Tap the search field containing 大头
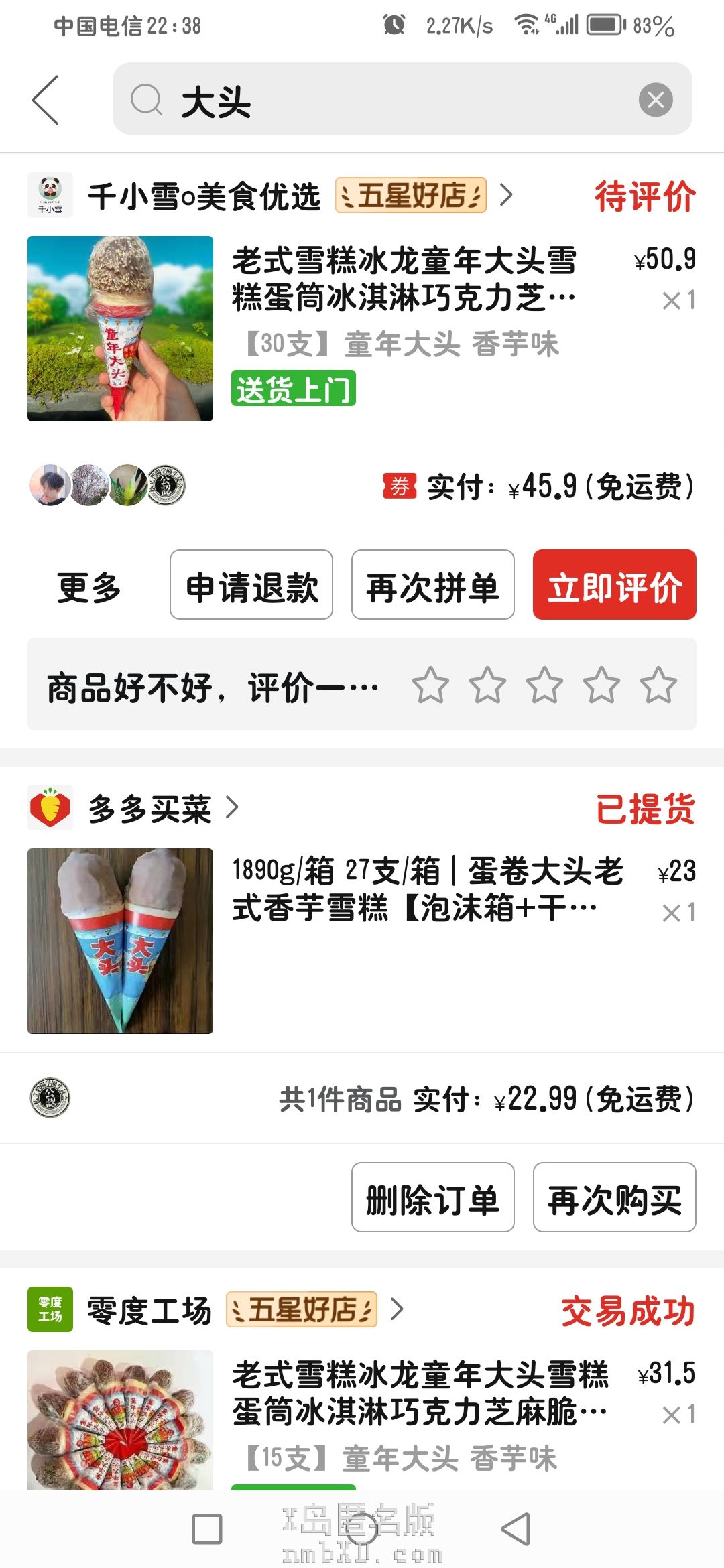The width and height of the screenshot is (724, 1568). point(375,101)
